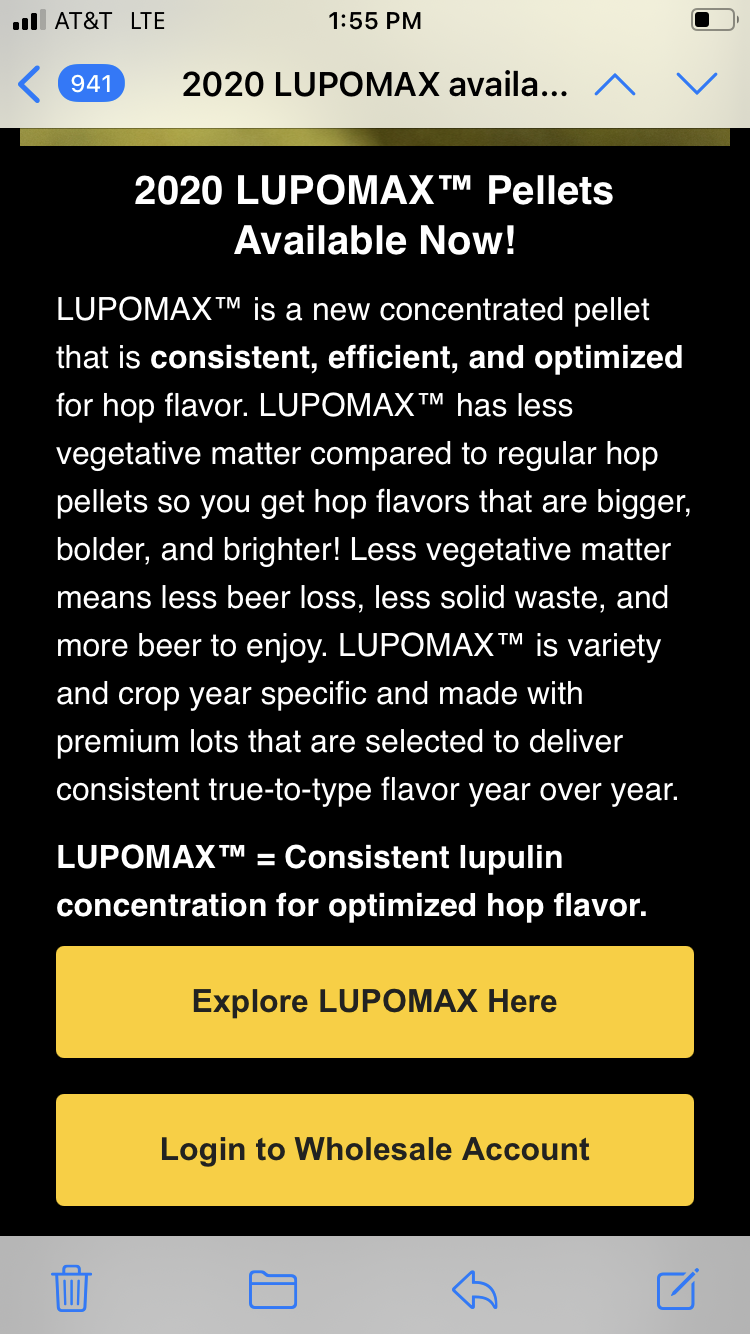Go back to the inbox
The height and width of the screenshot is (1334, 750).
click(x=70, y=84)
